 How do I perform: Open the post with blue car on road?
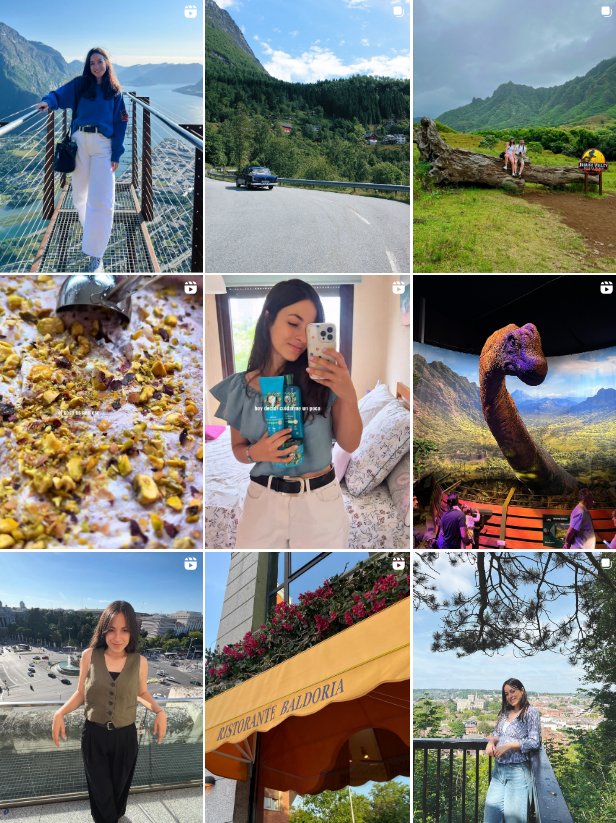pyautogui.click(x=307, y=136)
